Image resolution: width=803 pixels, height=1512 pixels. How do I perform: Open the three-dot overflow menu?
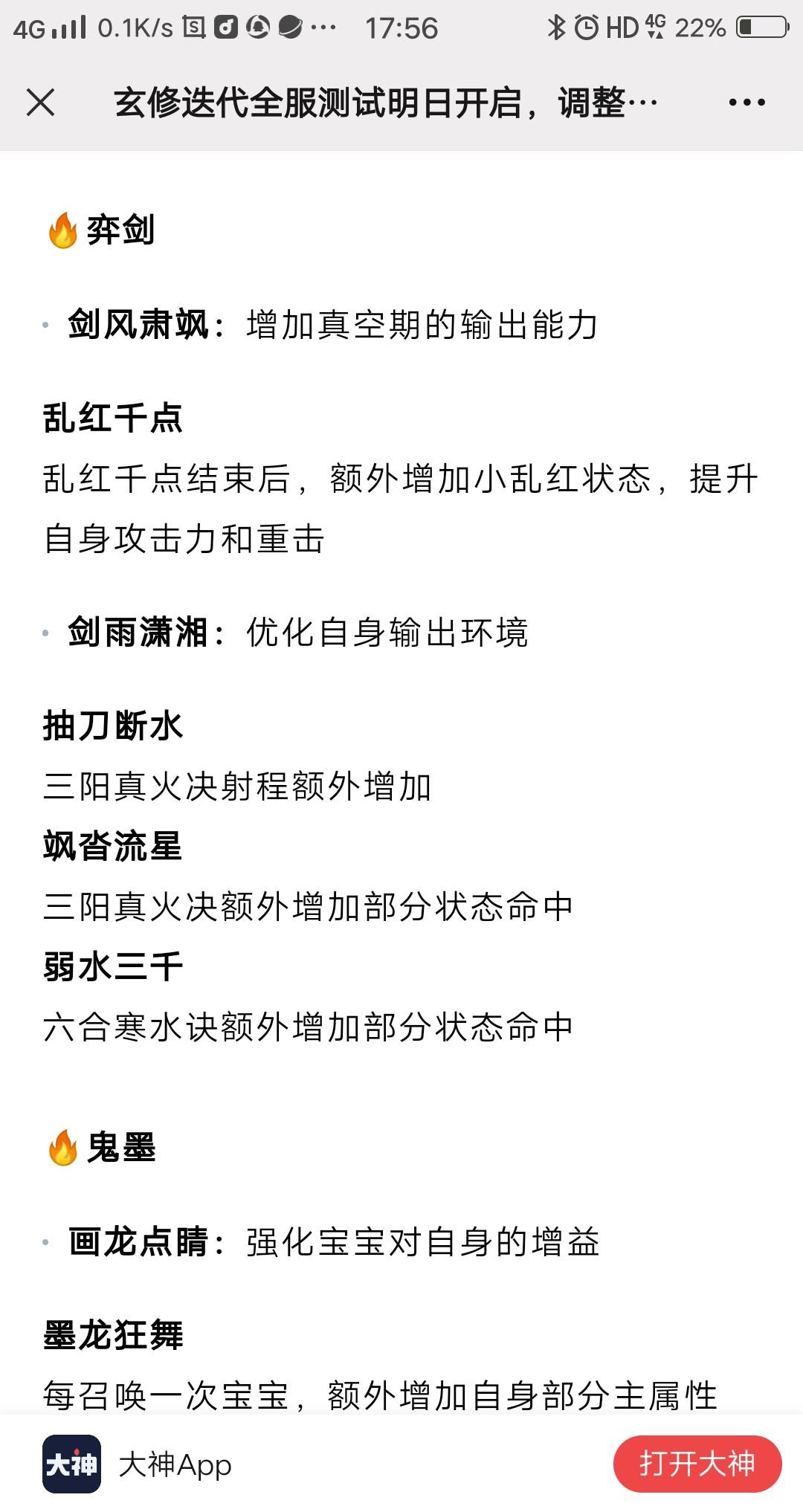tap(746, 103)
